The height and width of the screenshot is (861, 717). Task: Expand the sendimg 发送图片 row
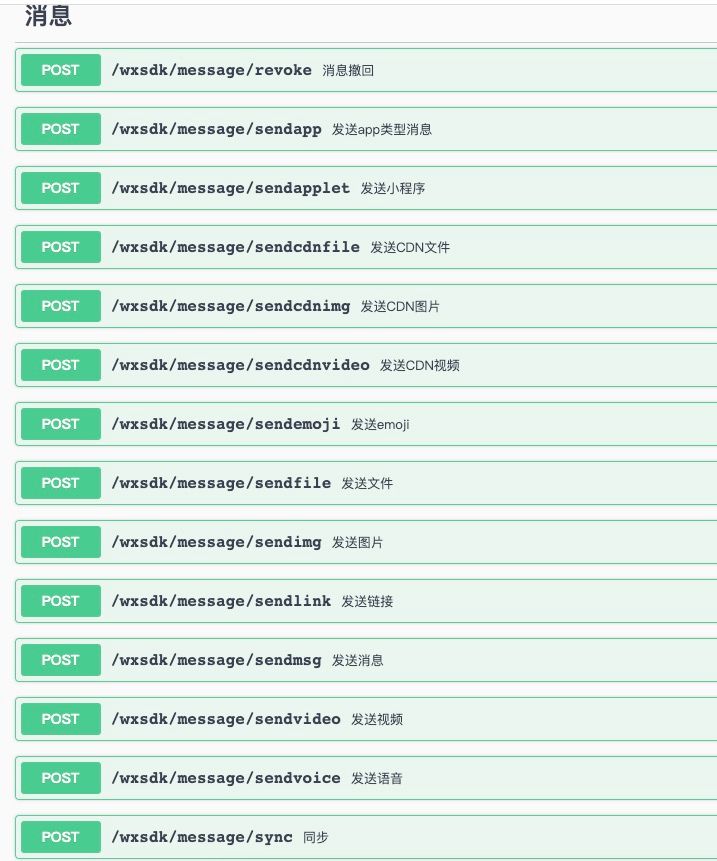click(x=216, y=542)
